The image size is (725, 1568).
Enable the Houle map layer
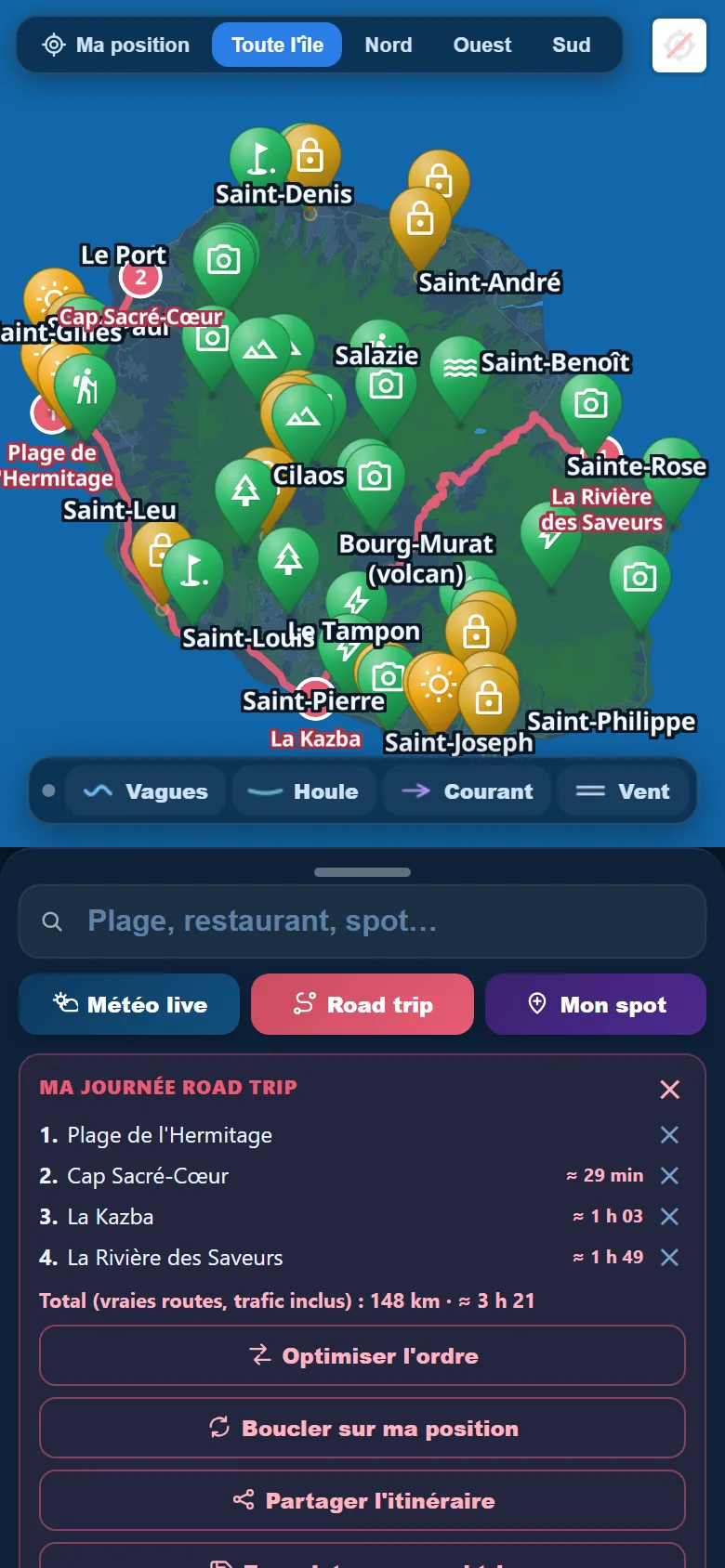click(x=304, y=791)
